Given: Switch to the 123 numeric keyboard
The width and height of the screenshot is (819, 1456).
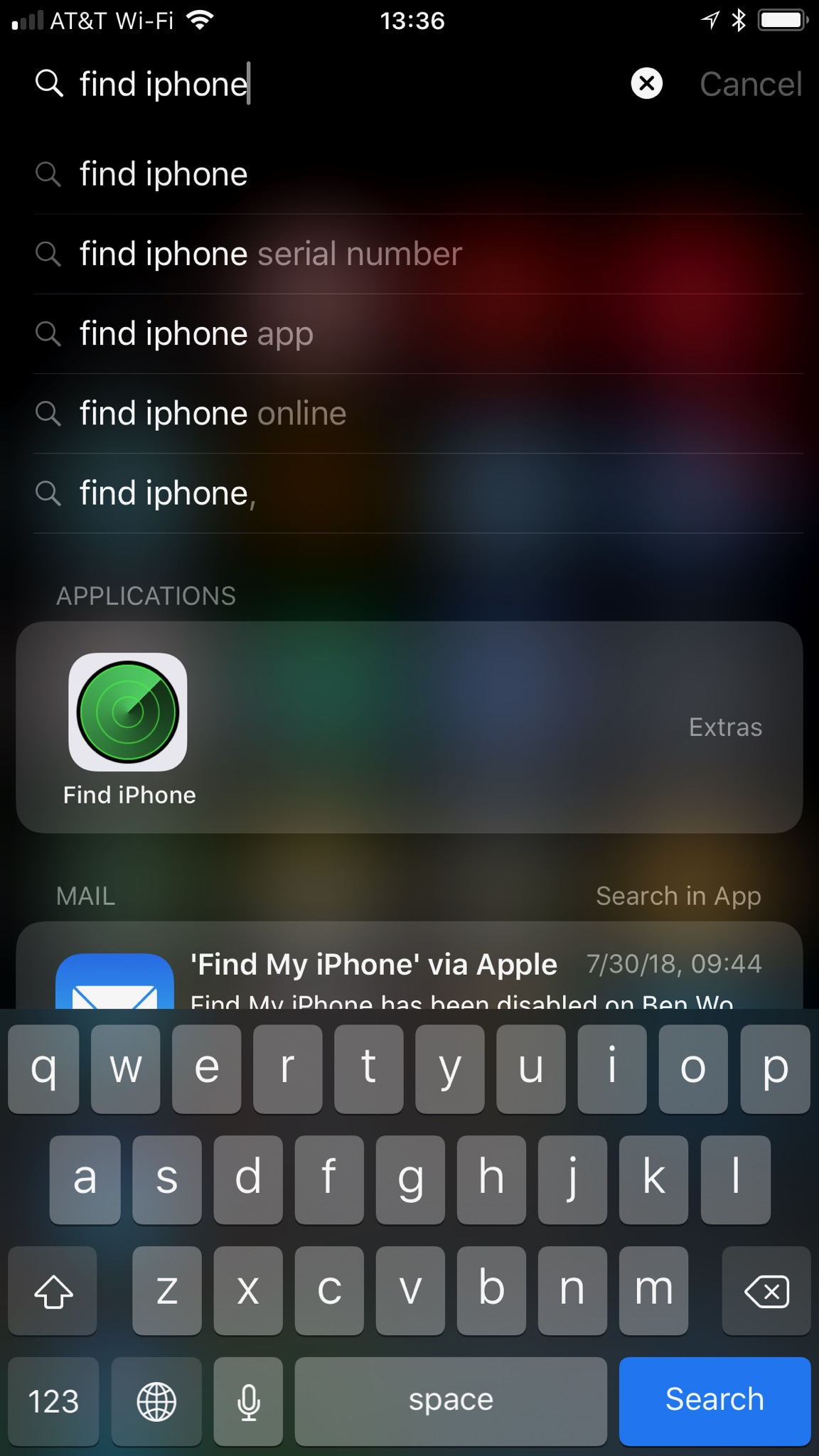Looking at the screenshot, I should point(53,1401).
